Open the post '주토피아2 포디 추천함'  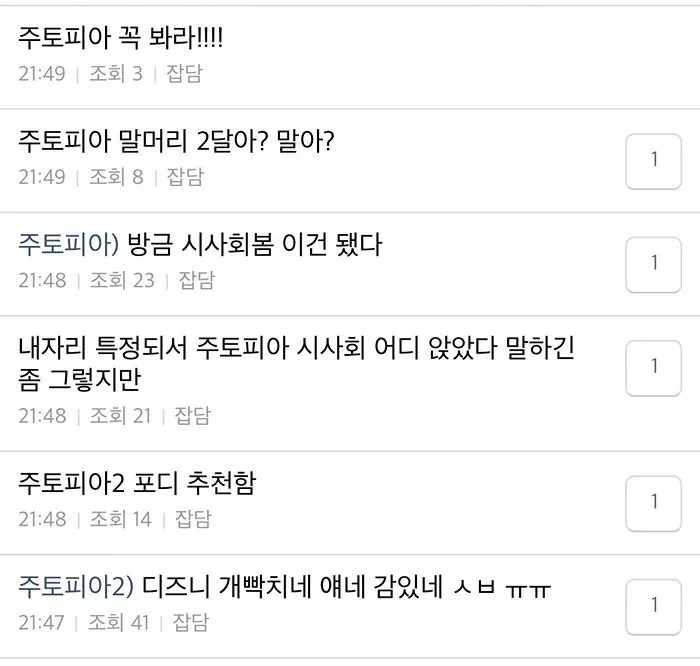[x=137, y=484]
